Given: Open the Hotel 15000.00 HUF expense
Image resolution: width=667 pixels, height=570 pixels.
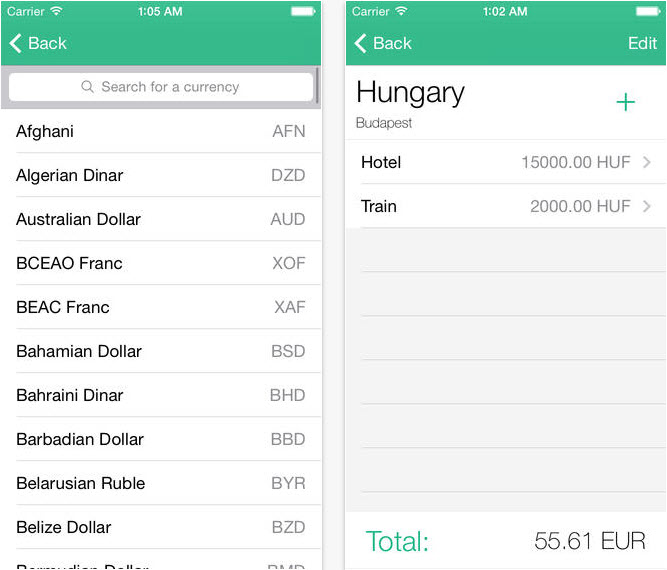Looking at the screenshot, I should coord(505,162).
